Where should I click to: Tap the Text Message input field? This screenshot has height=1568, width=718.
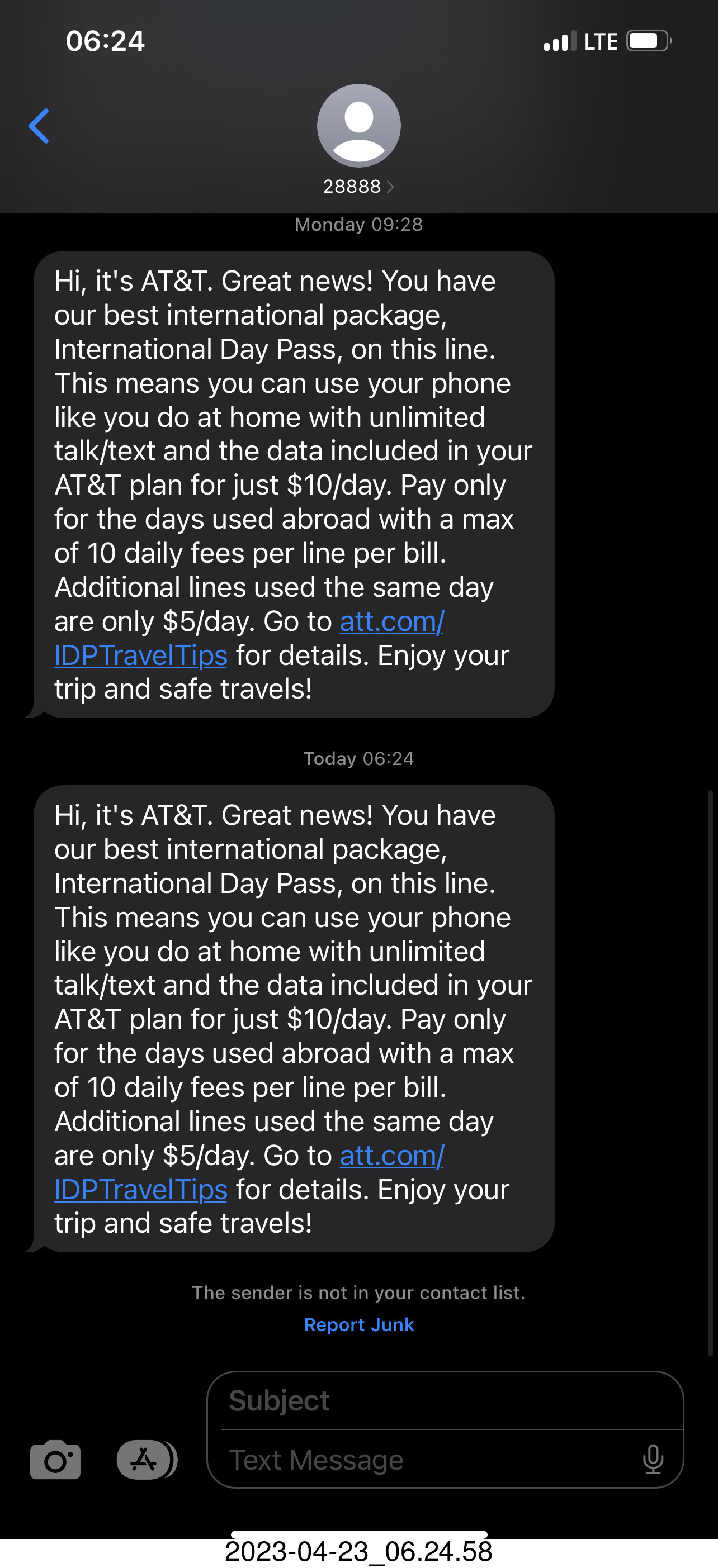426,1460
